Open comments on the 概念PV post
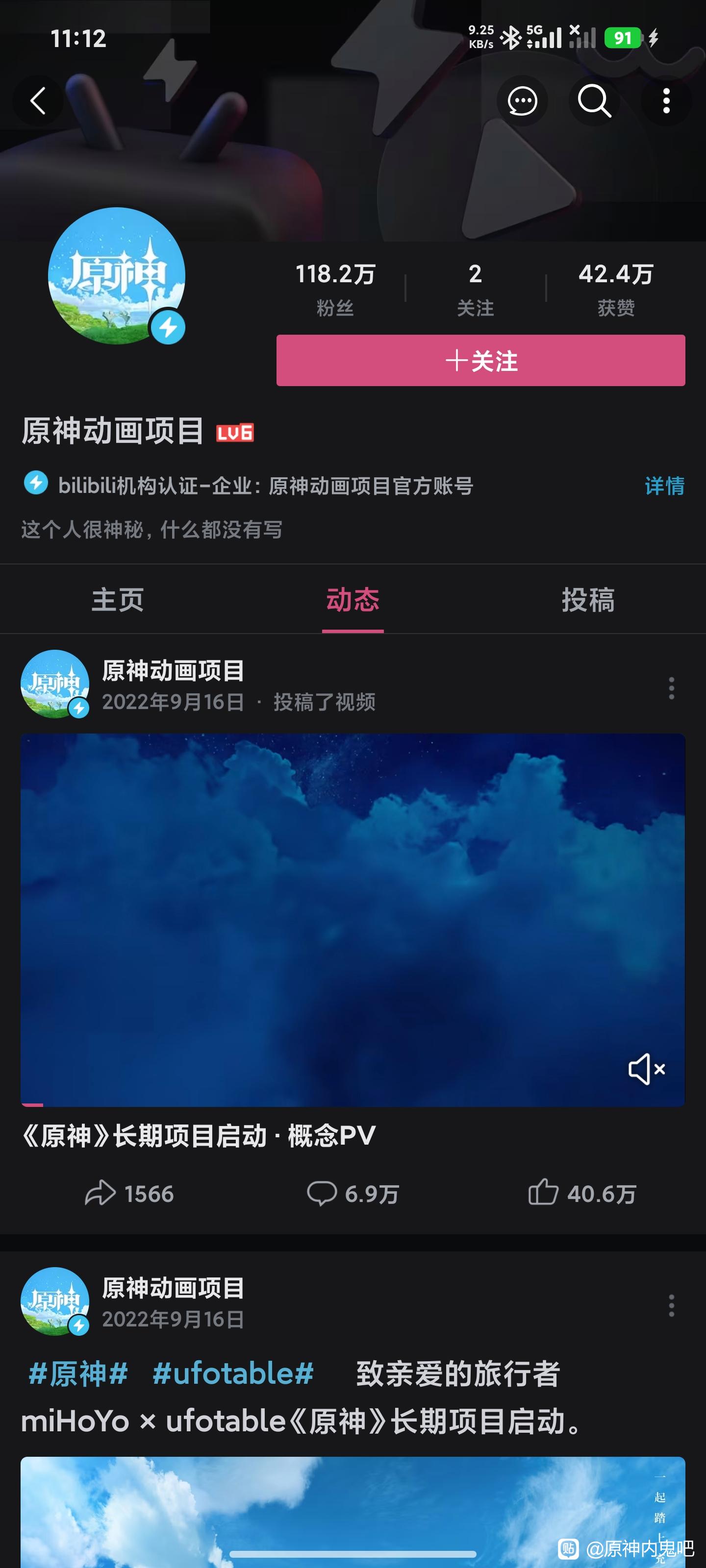 click(353, 1194)
